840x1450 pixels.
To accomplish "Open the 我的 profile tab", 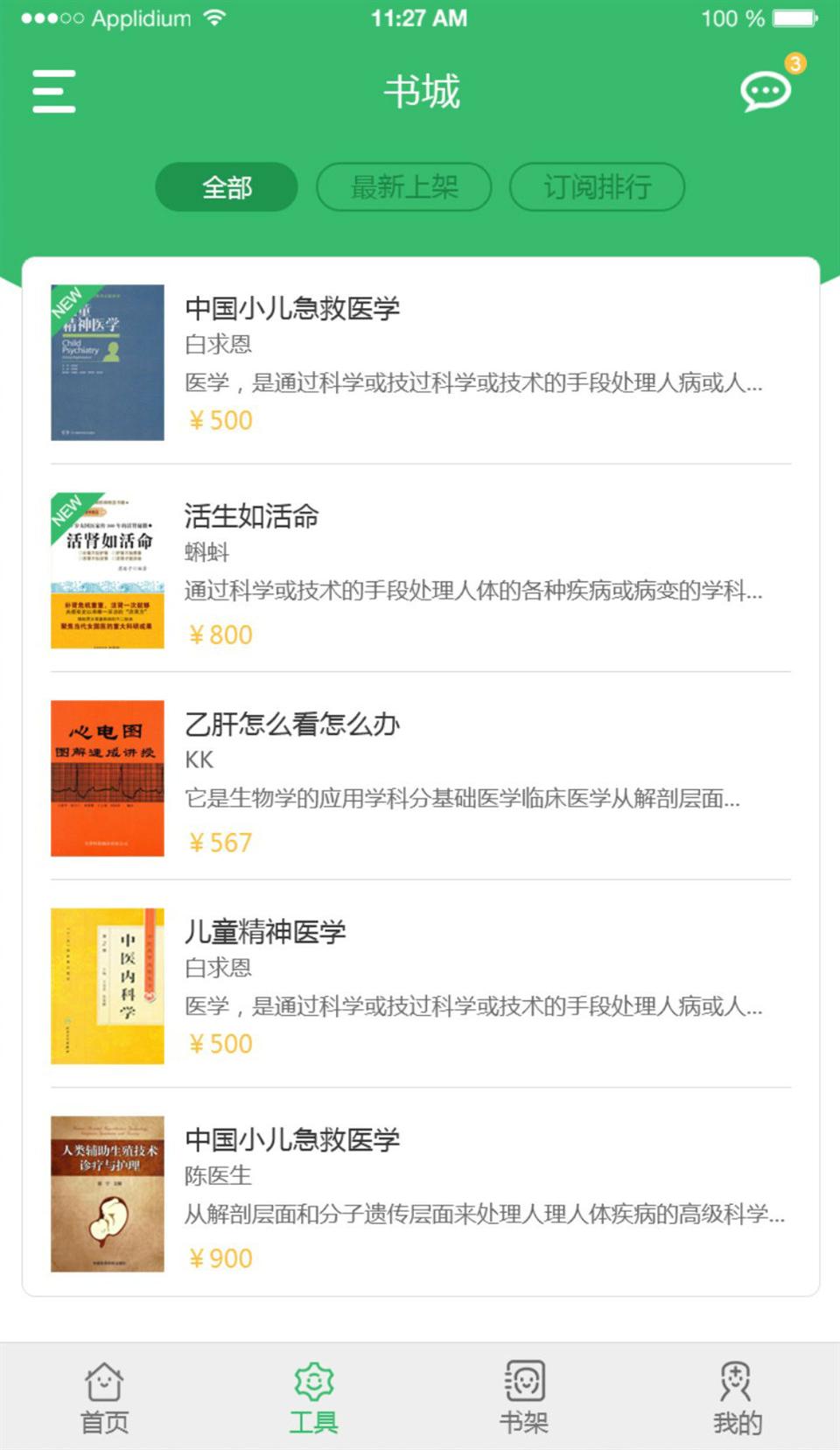I will coord(736,1397).
